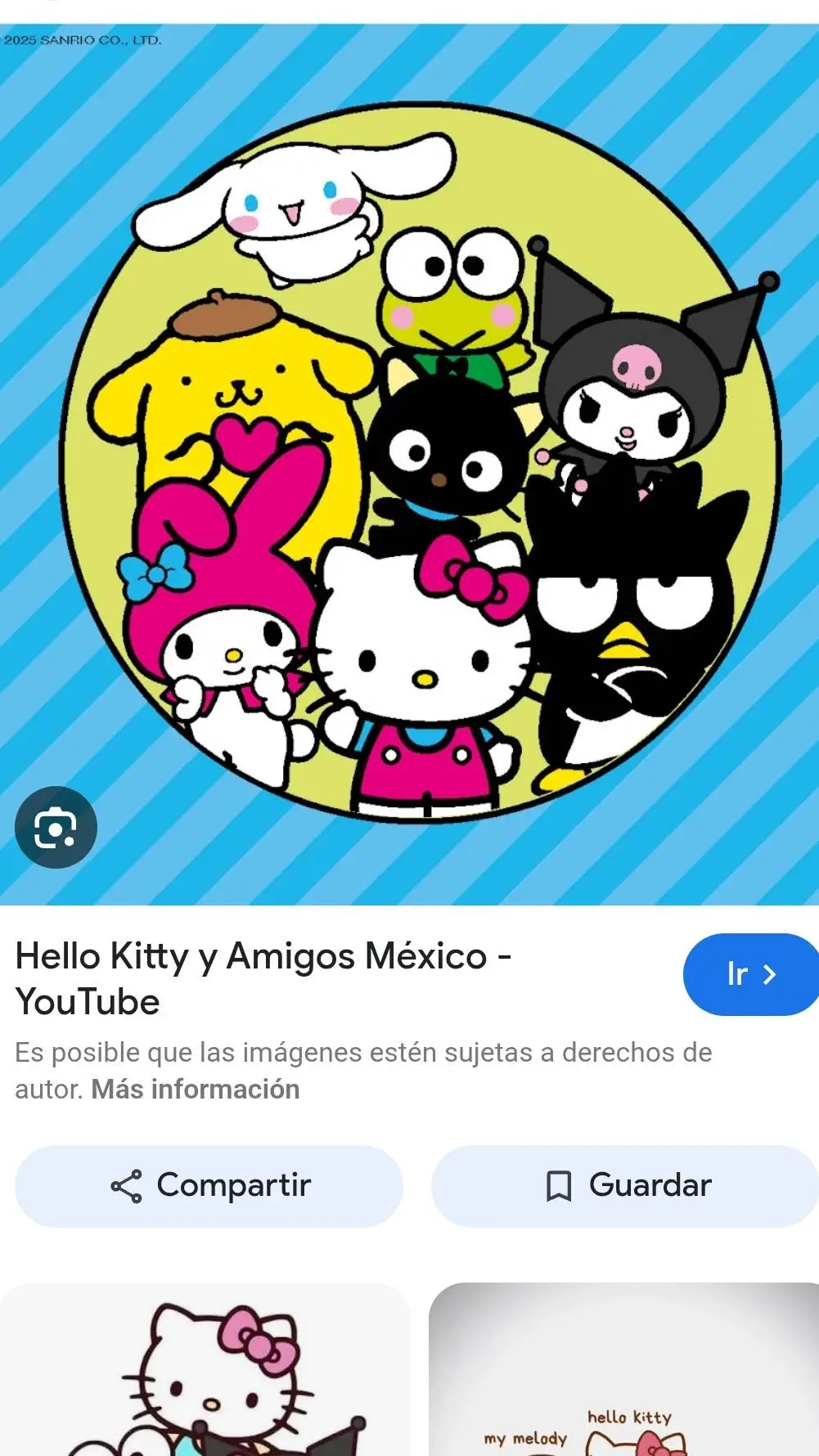Open Hello Kitty y Amigos México - YouTube link
Viewport: 819px width, 1456px height.
coord(263,977)
